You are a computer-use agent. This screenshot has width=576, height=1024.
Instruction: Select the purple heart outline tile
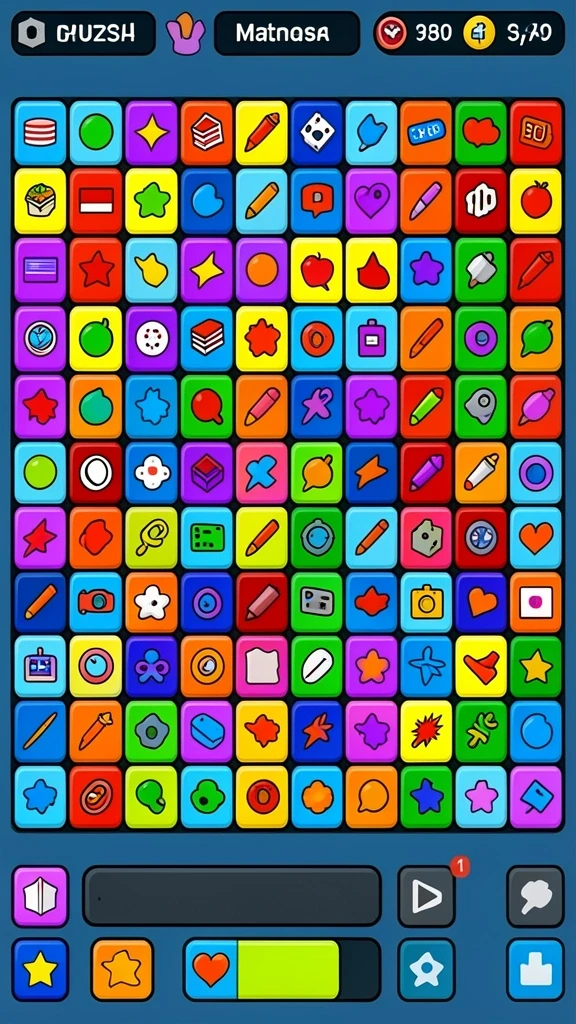click(372, 201)
